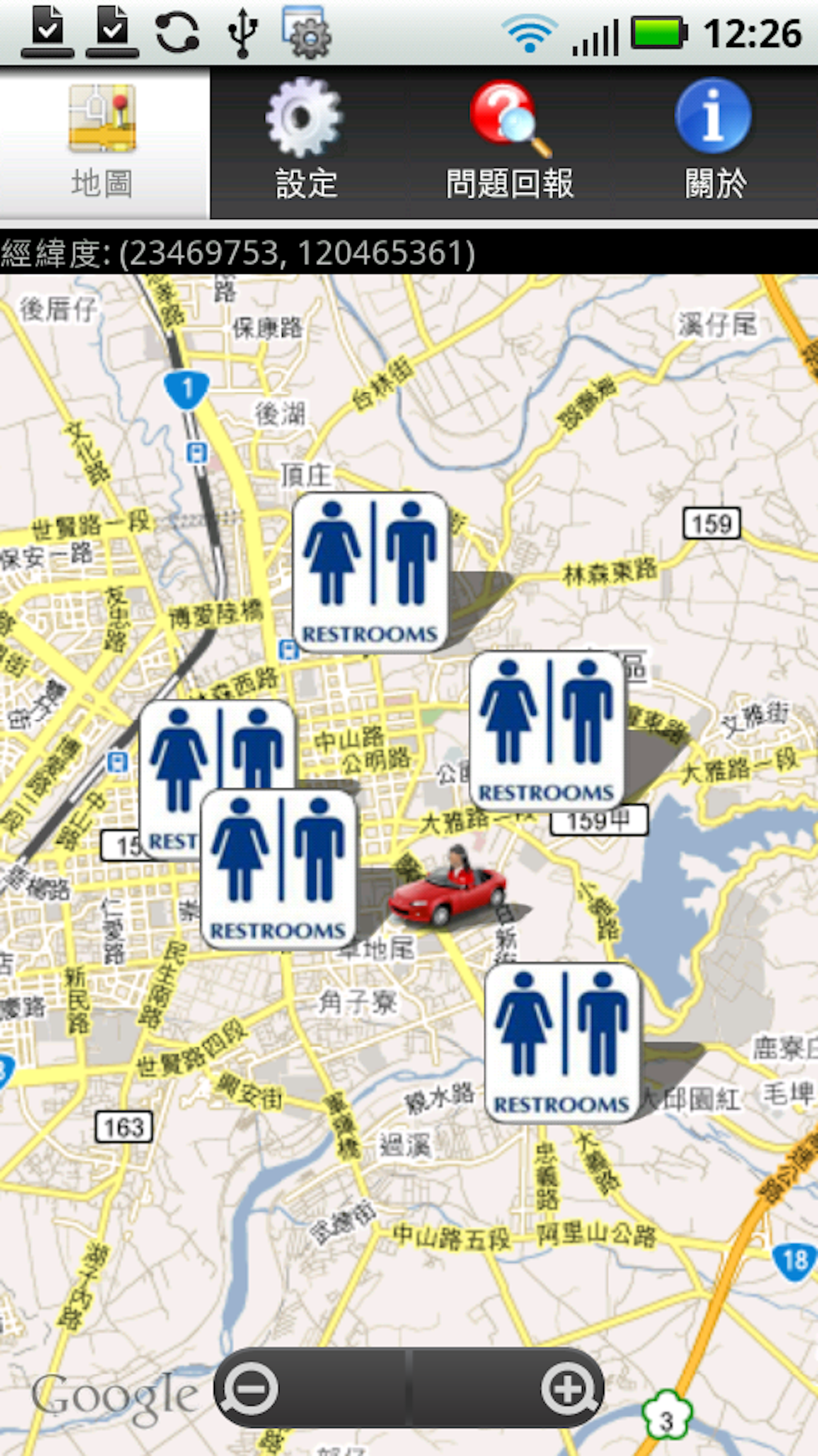Tap the restroom marker near 159甲 sign
Image resolution: width=818 pixels, height=1456 pixels.
pyautogui.click(x=547, y=730)
